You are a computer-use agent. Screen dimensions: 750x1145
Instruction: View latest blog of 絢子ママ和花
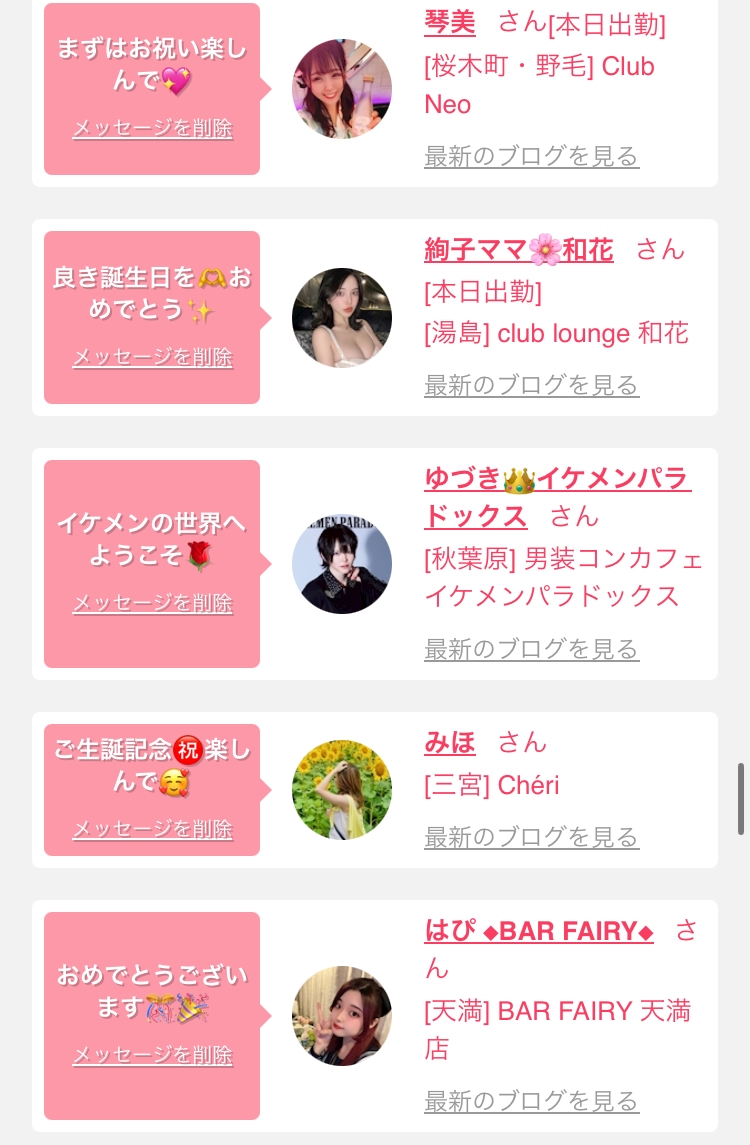[x=532, y=385]
